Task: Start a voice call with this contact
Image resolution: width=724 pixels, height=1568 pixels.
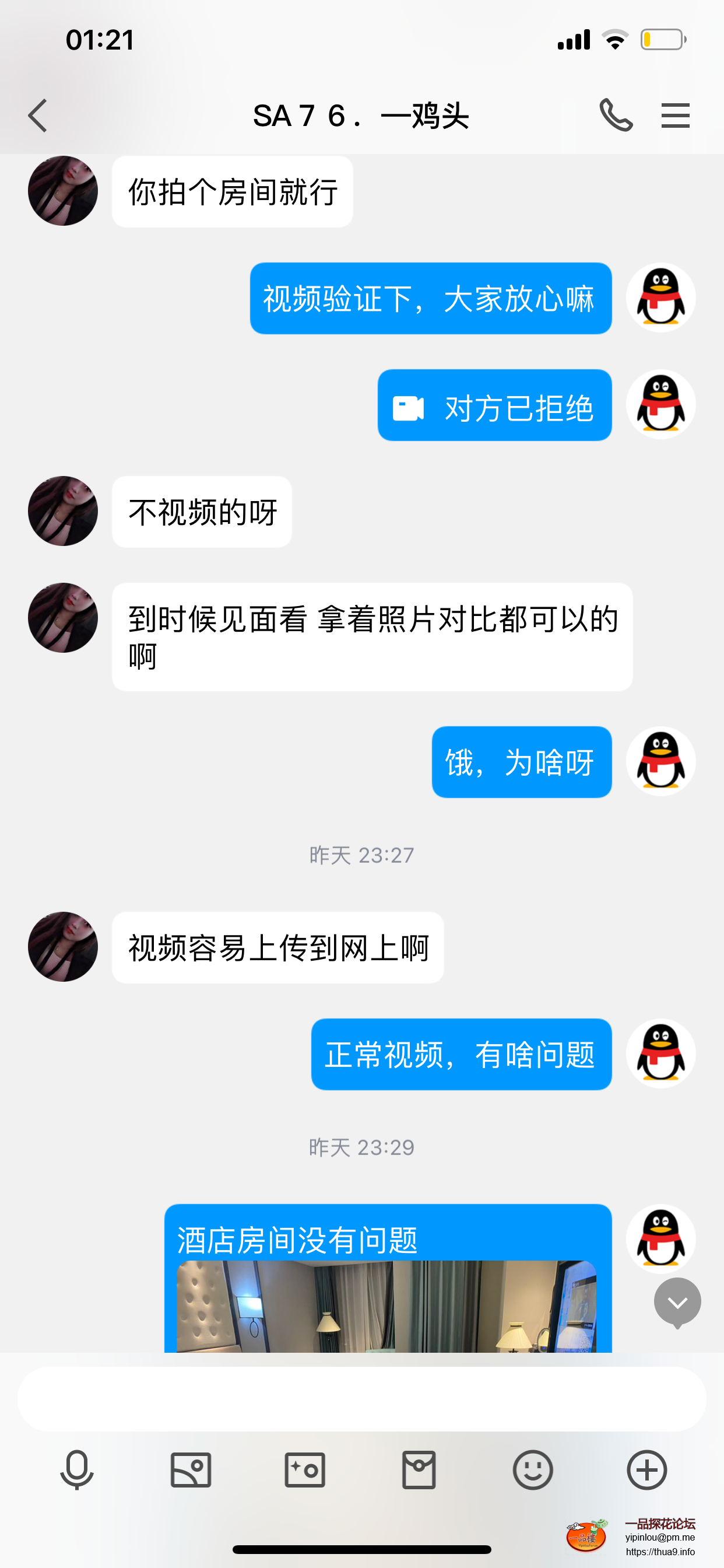Action: 616,115
